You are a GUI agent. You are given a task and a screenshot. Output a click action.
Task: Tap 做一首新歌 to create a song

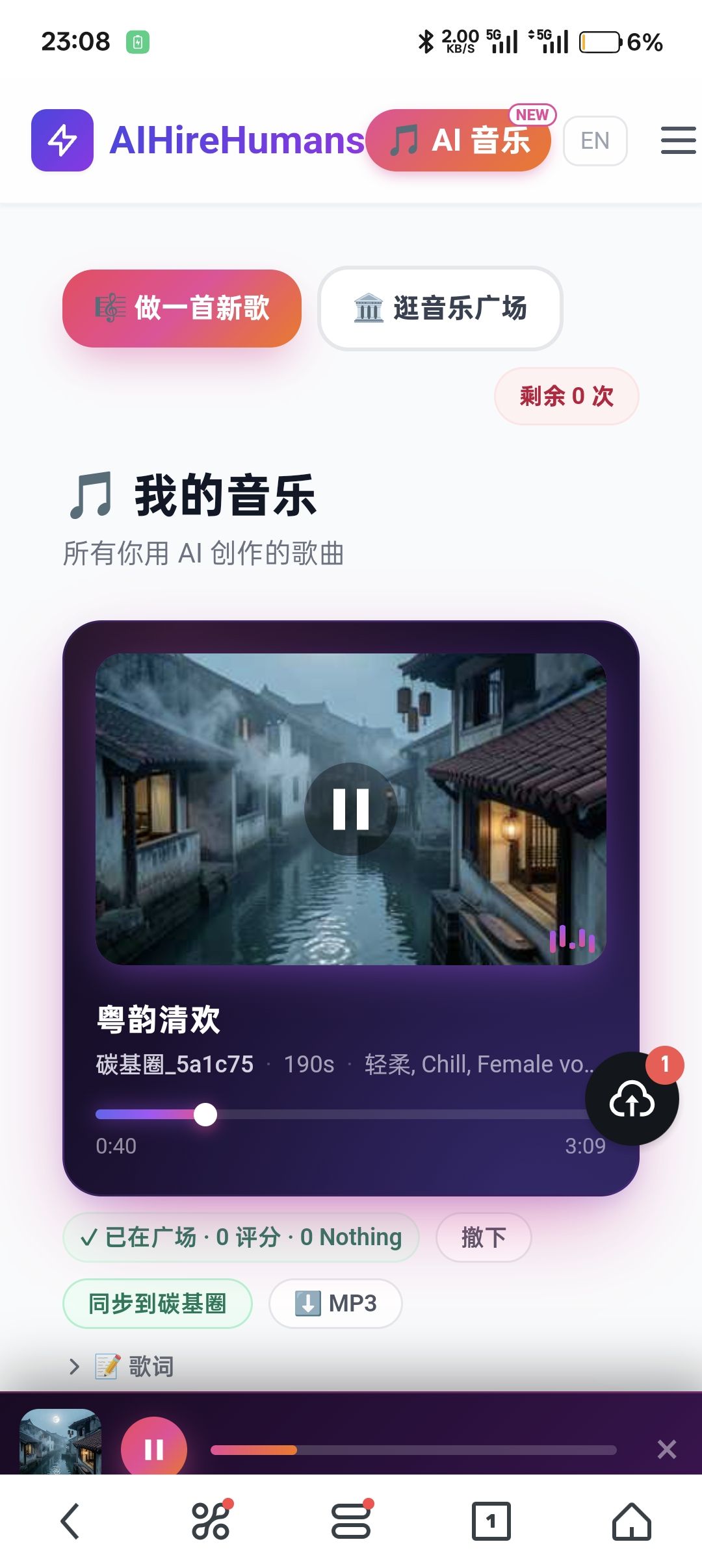tap(182, 309)
